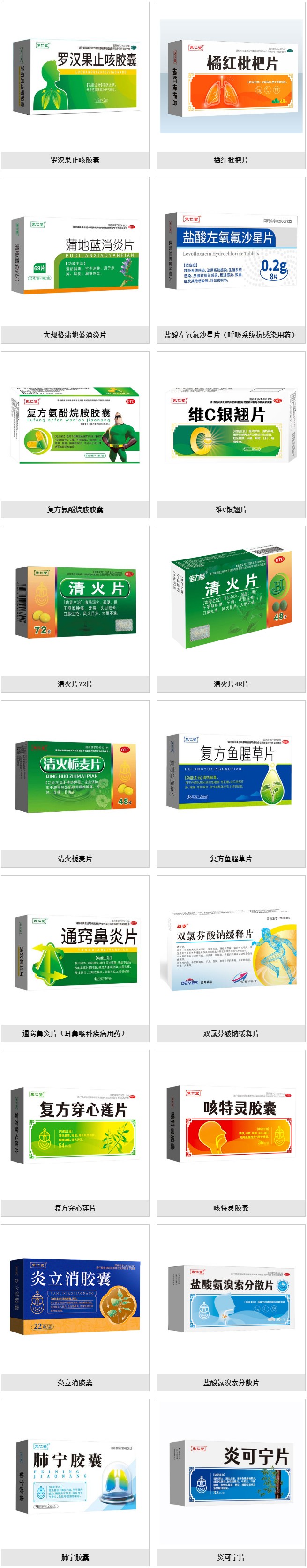Open the 罗汉果止咳胶囊 product card
This screenshot has height=1568, width=307.
pos(75,77)
